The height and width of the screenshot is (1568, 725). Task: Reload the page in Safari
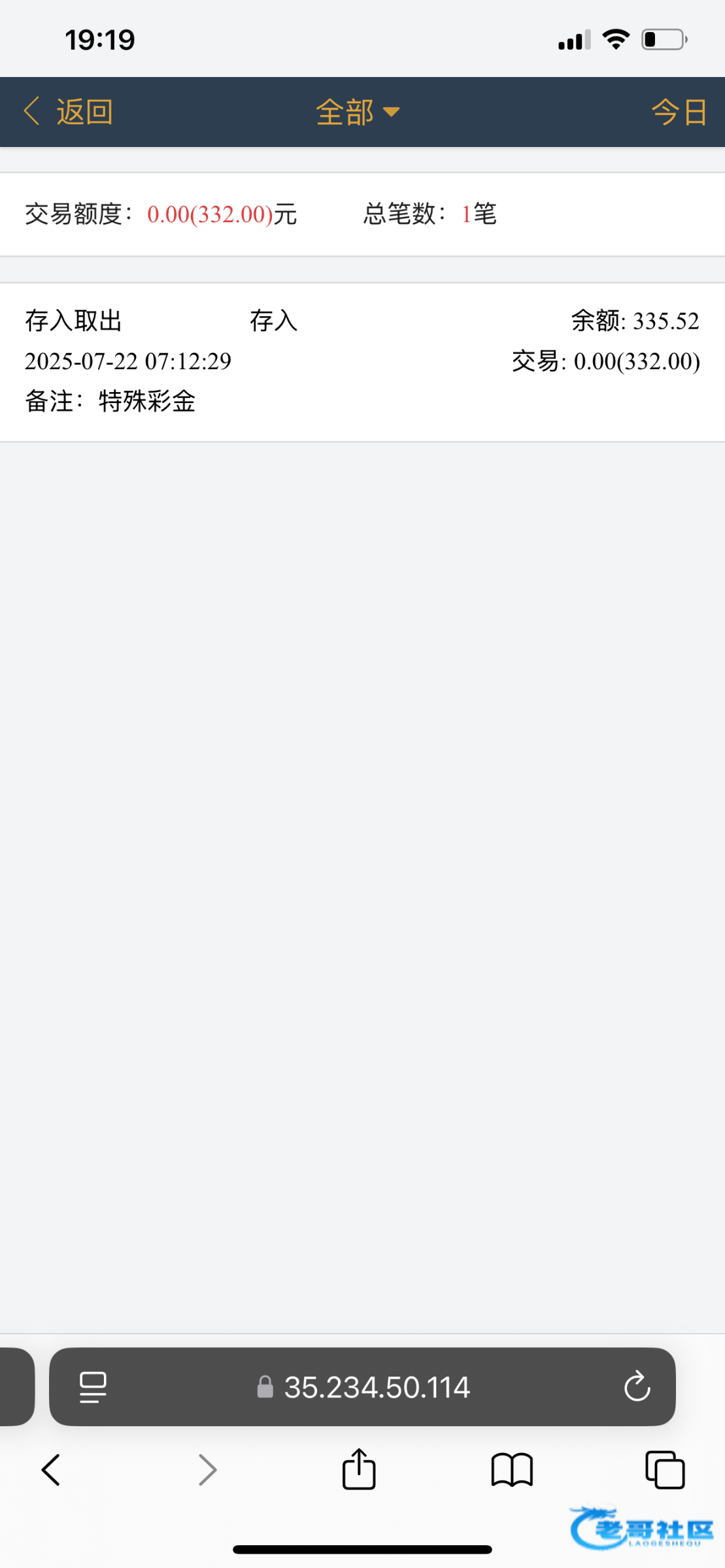click(637, 1386)
